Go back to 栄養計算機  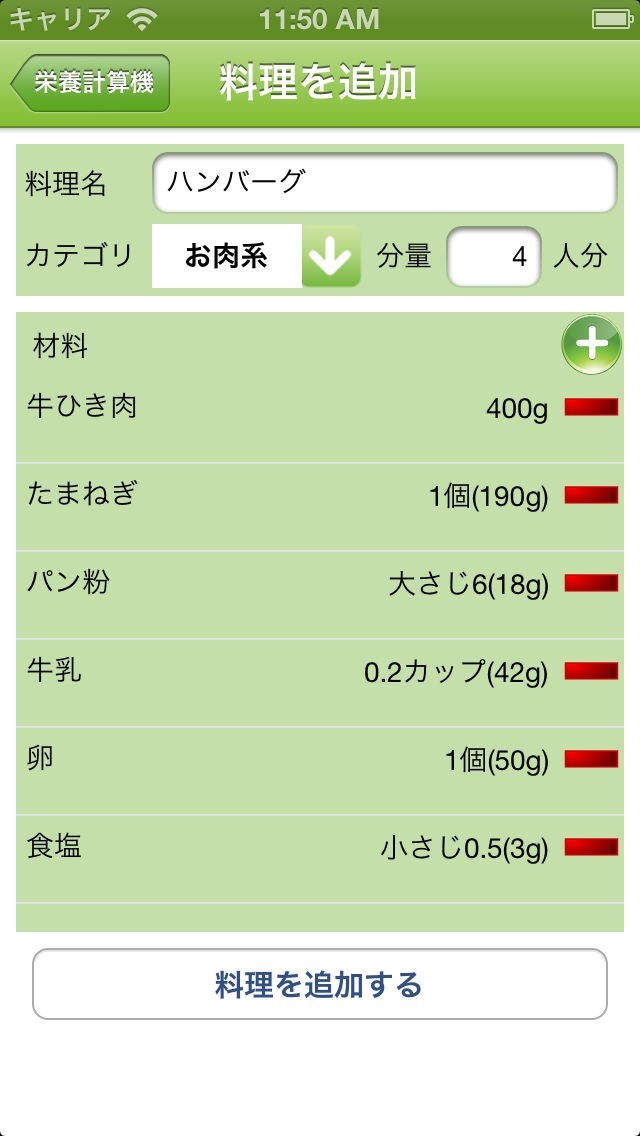tap(91, 83)
